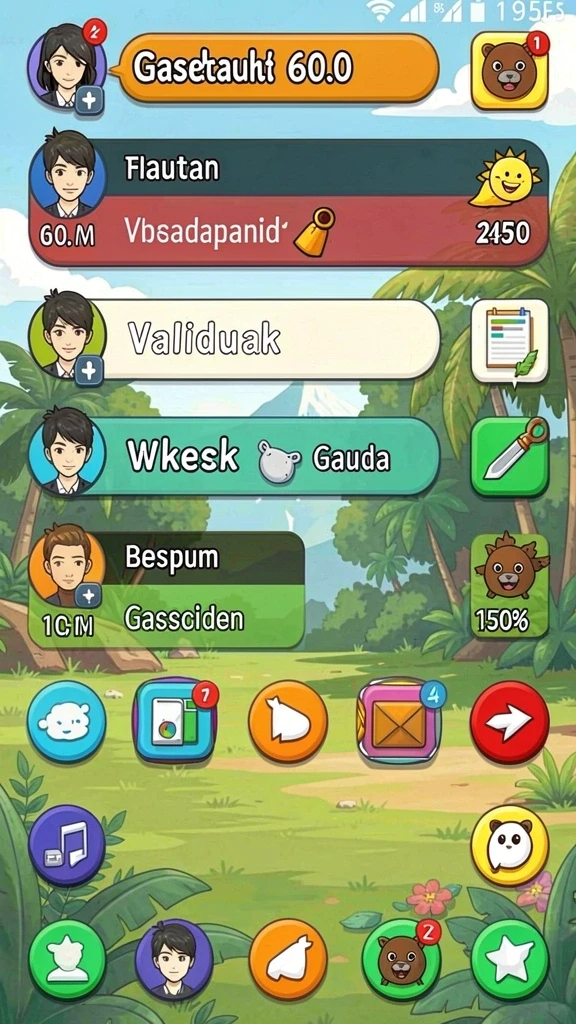Open the purple music note button

click(x=67, y=845)
